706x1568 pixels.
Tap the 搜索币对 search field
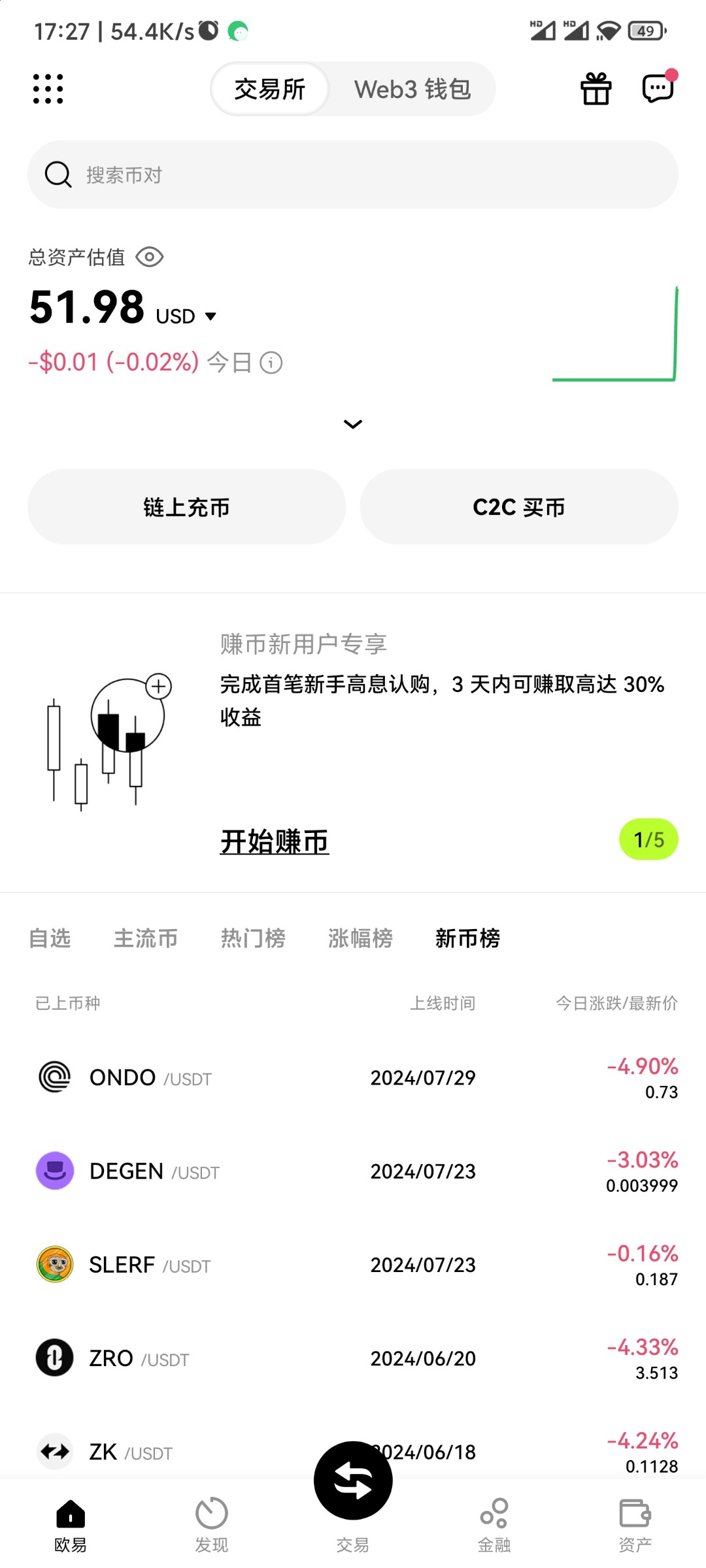353,174
